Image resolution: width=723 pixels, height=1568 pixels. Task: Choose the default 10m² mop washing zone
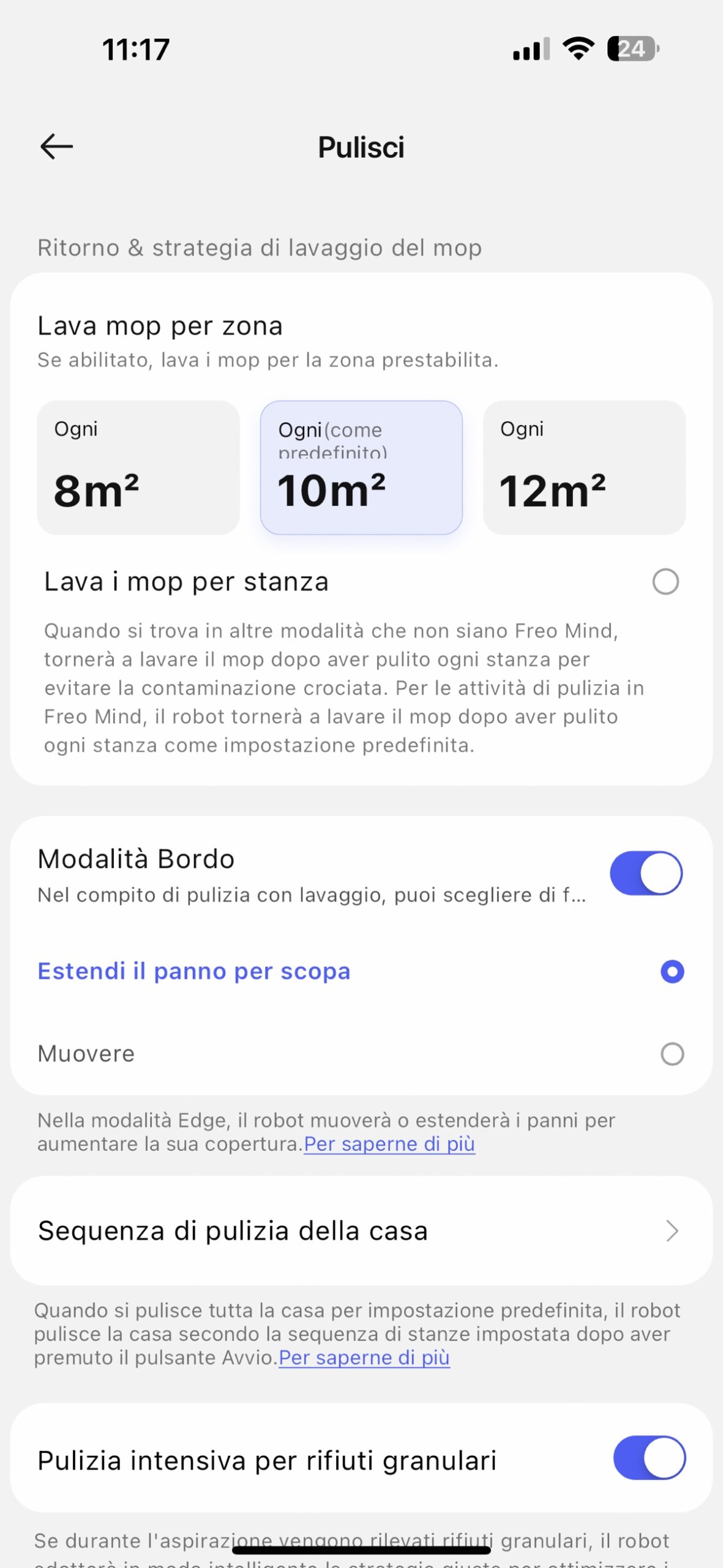(x=361, y=468)
